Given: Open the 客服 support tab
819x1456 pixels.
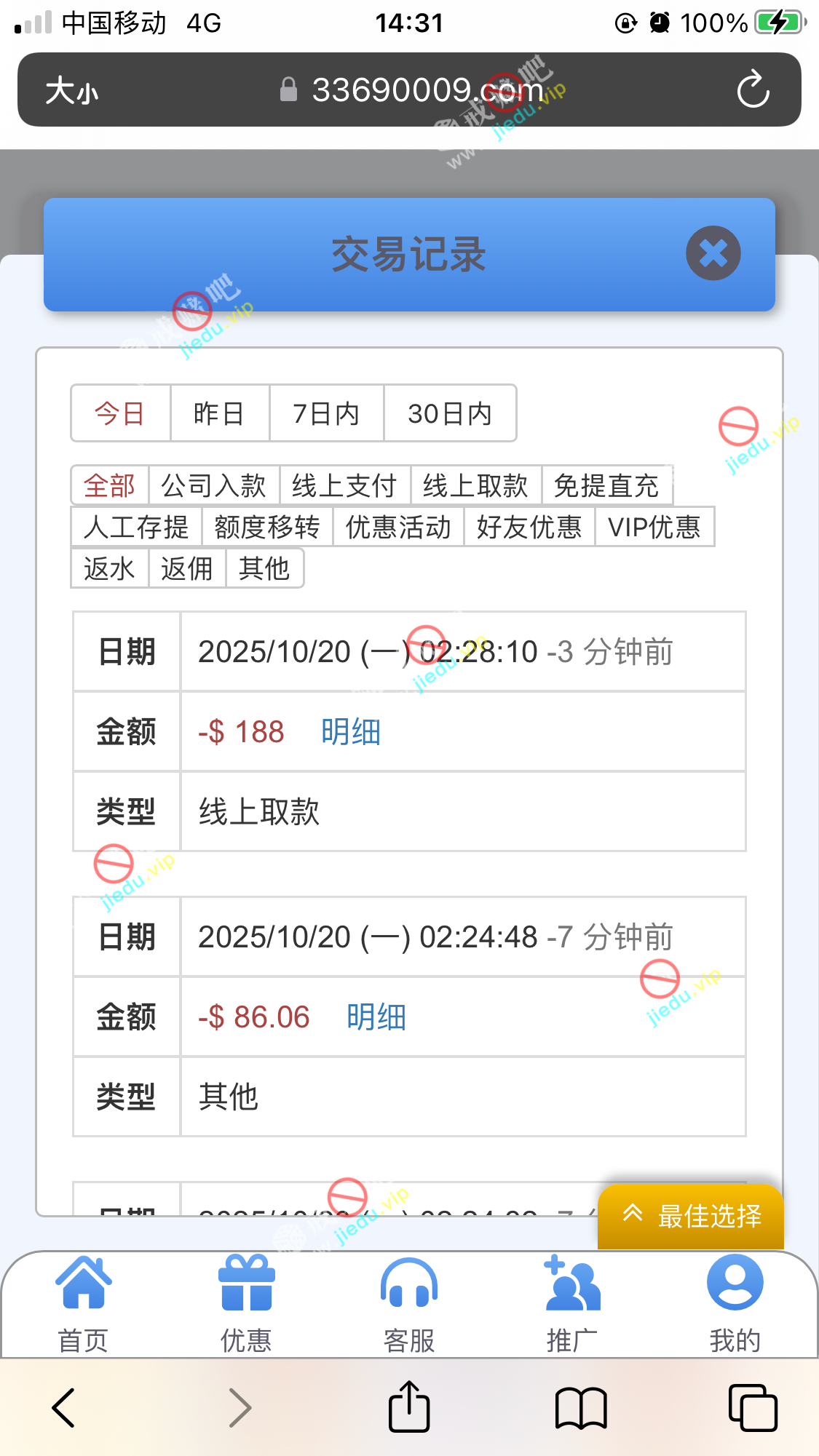Looking at the screenshot, I should pos(409,1302).
